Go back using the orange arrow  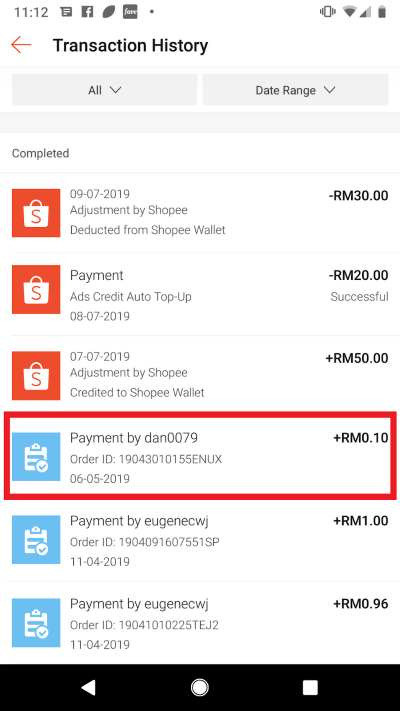(21, 45)
